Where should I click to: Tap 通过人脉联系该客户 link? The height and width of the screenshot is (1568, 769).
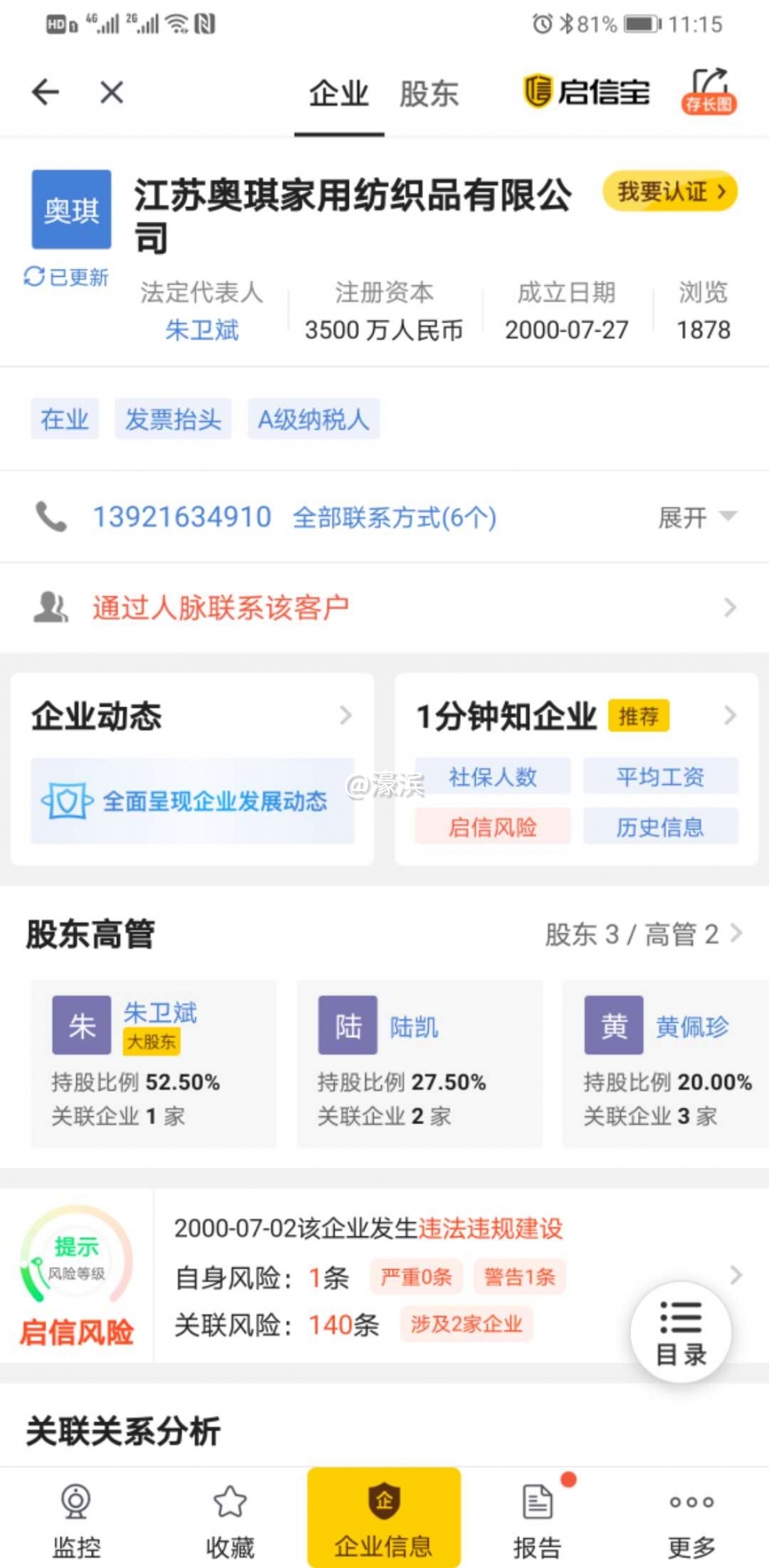coord(220,606)
